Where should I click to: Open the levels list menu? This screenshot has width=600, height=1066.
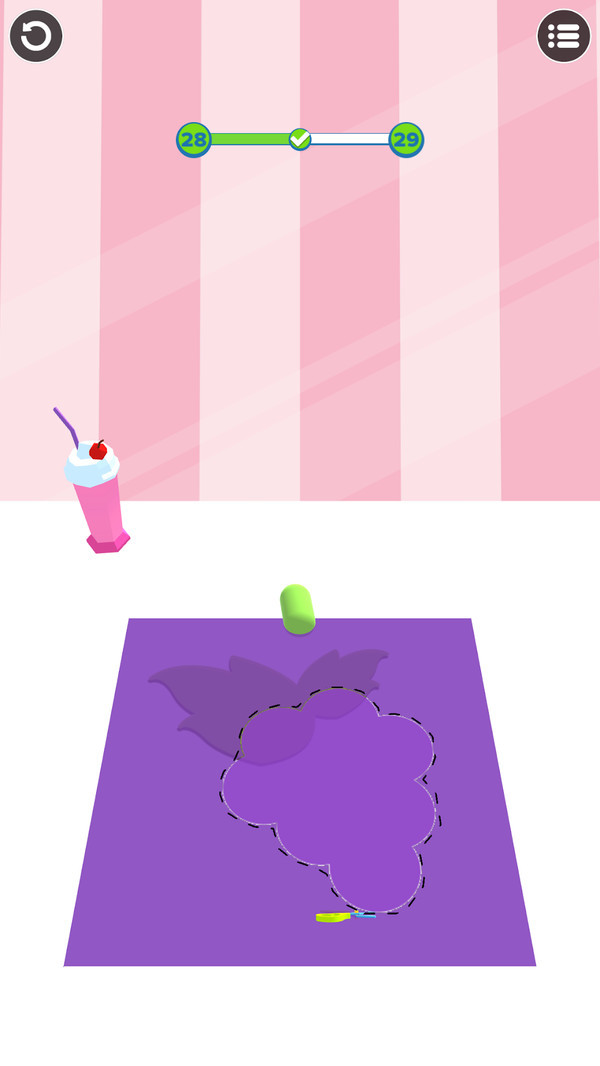[563, 37]
